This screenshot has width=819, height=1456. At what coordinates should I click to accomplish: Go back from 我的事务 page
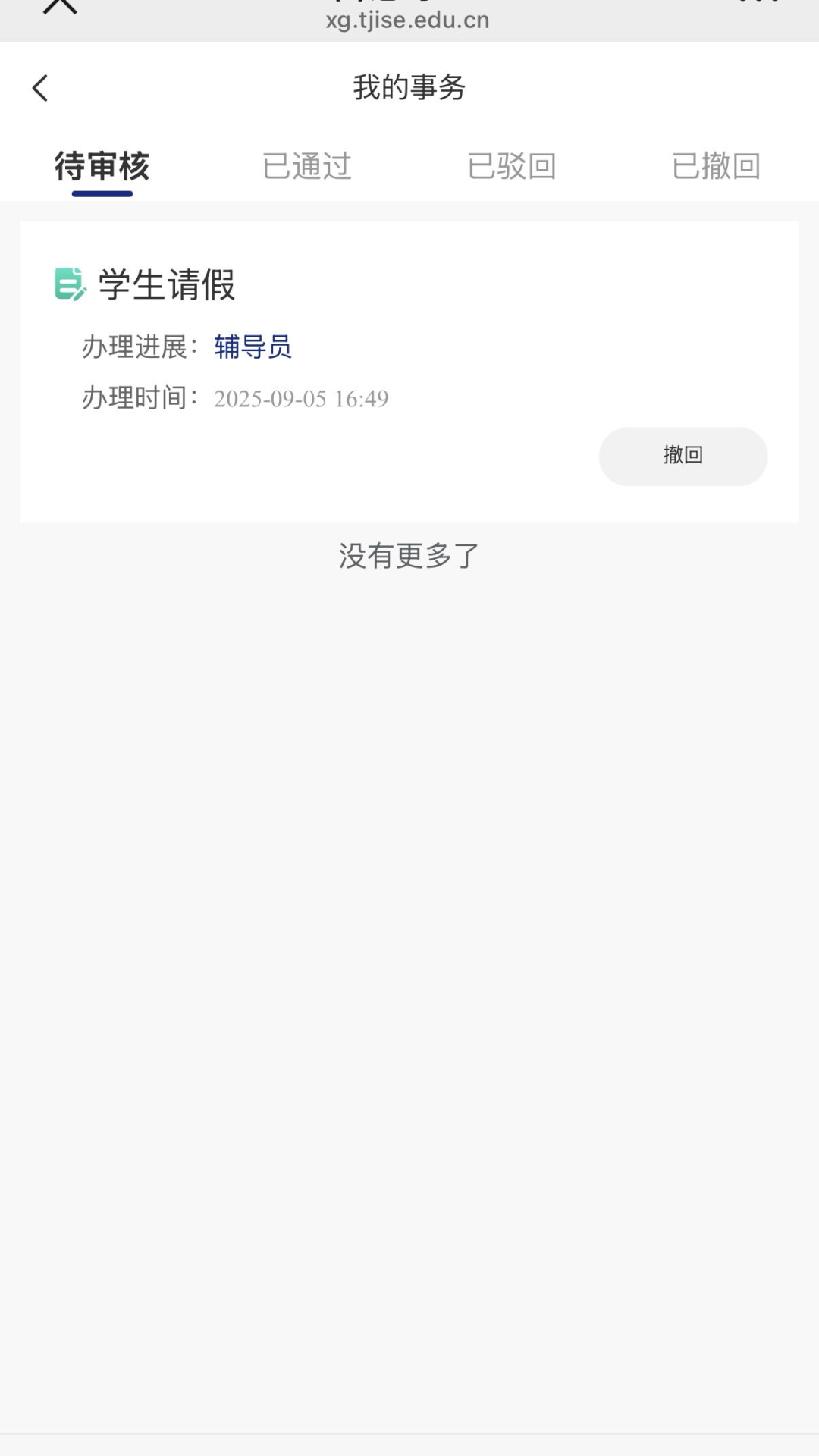40,88
